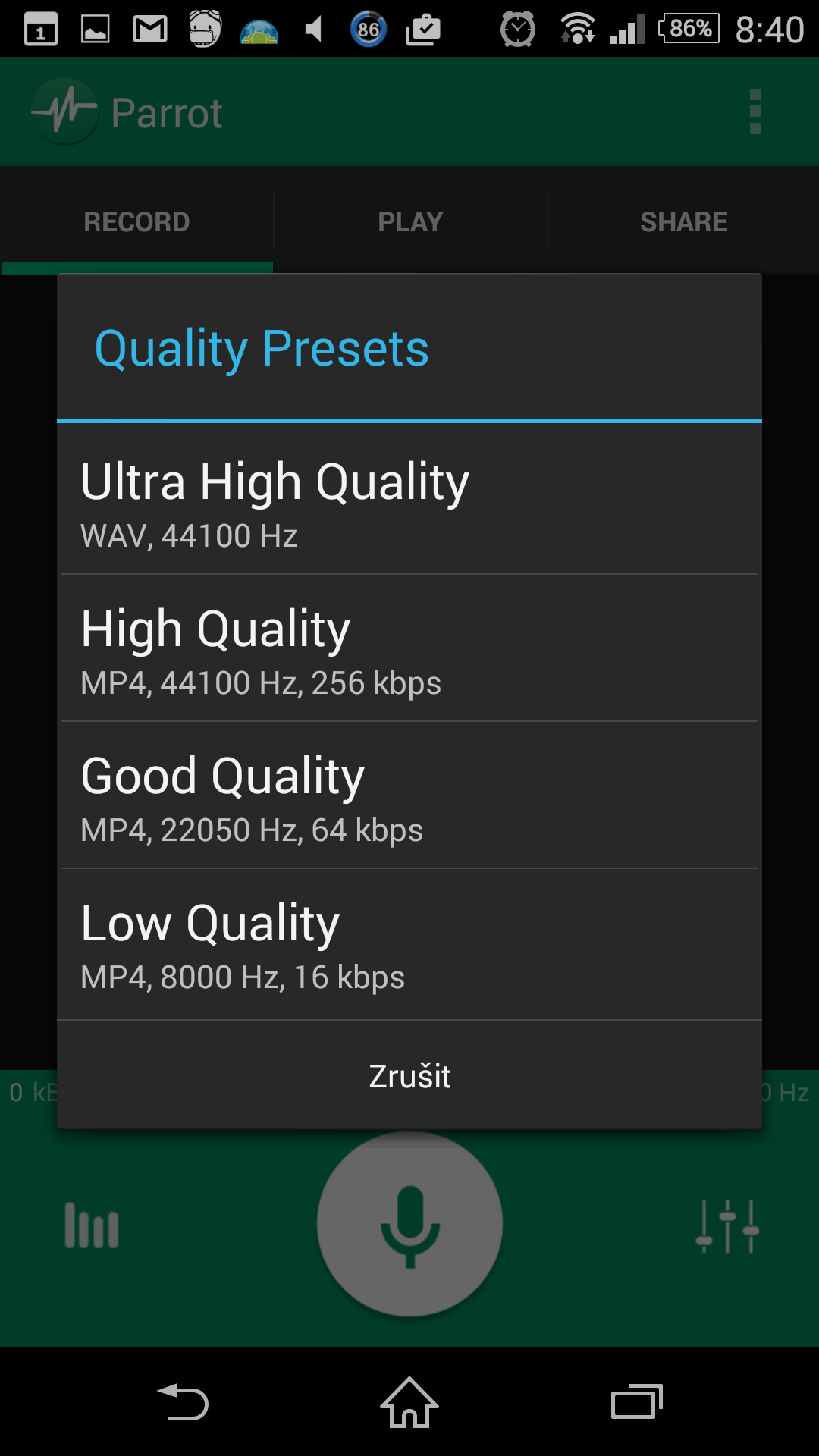Viewport: 819px width, 1456px height.
Task: Select the Ultra High Quality preset
Action: [409, 499]
